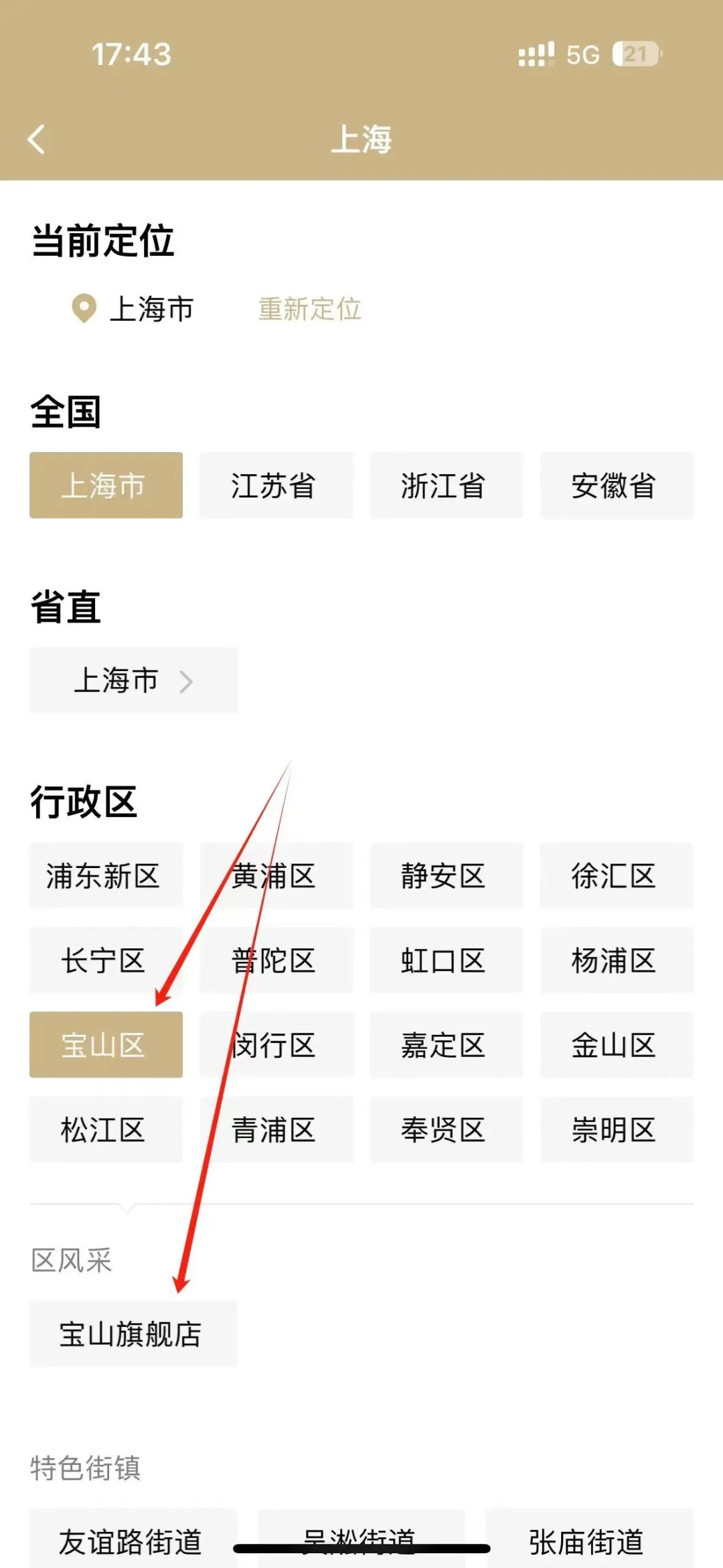Tap the highlighted 宝山区 chip
The width and height of the screenshot is (723, 1568).
[106, 1045]
